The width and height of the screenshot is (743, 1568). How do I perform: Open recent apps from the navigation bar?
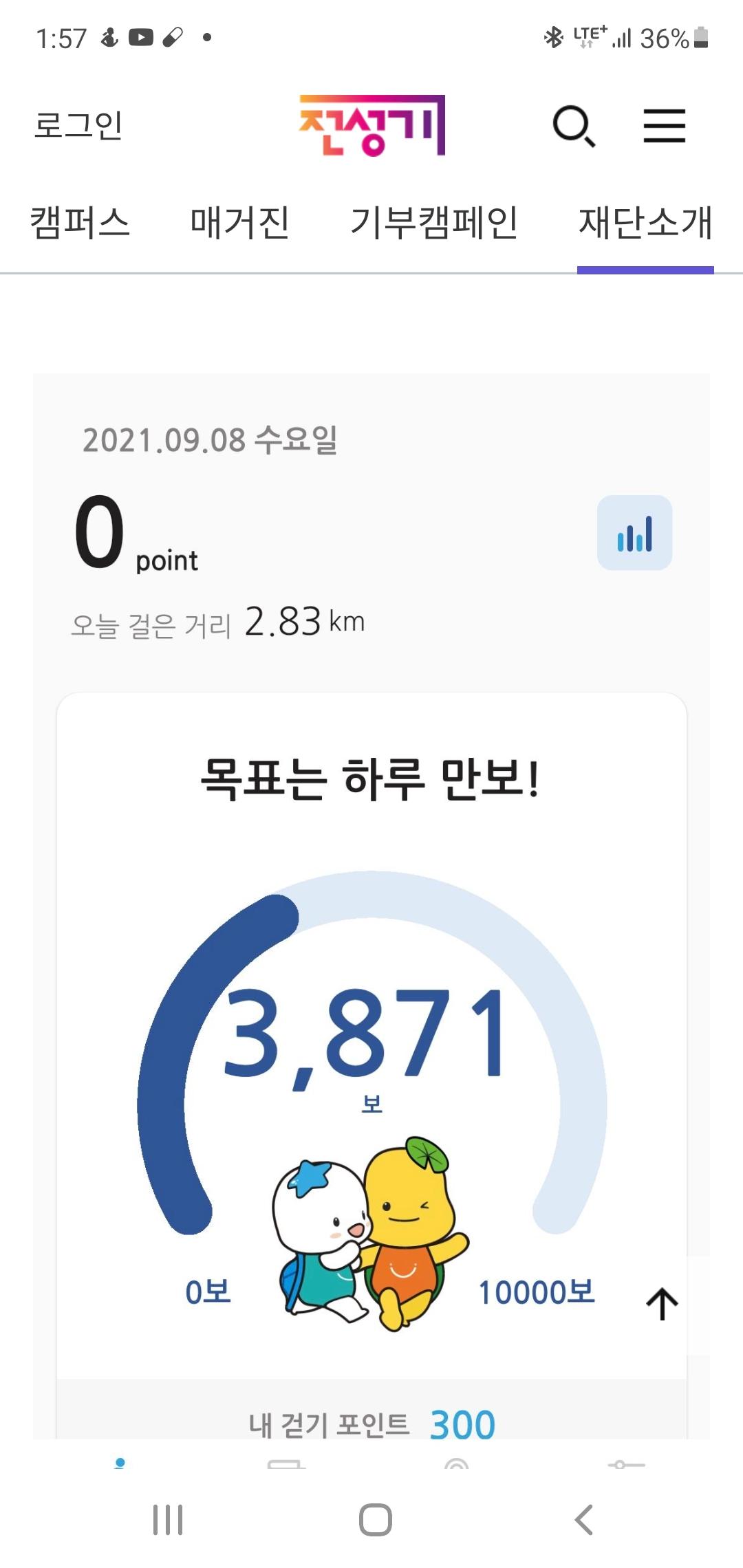click(x=168, y=1520)
